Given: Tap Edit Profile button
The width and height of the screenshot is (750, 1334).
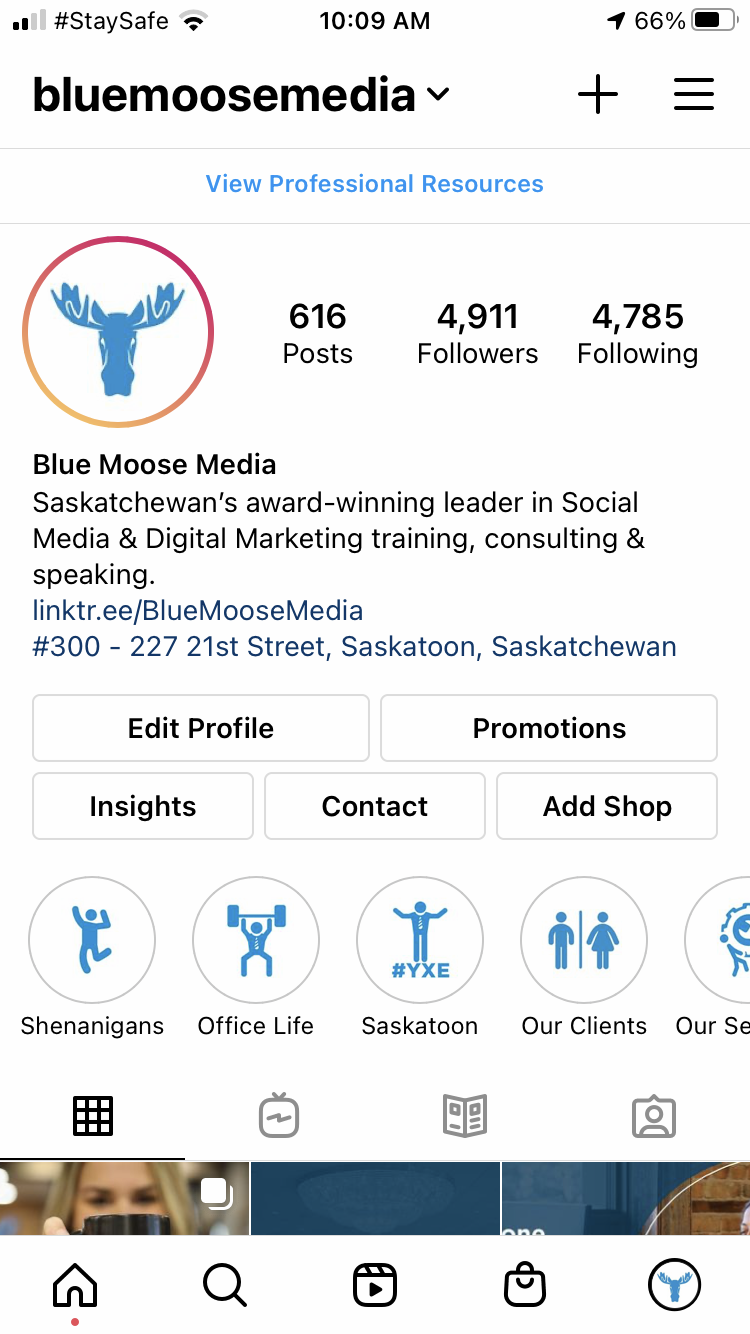Looking at the screenshot, I should coord(201,728).
